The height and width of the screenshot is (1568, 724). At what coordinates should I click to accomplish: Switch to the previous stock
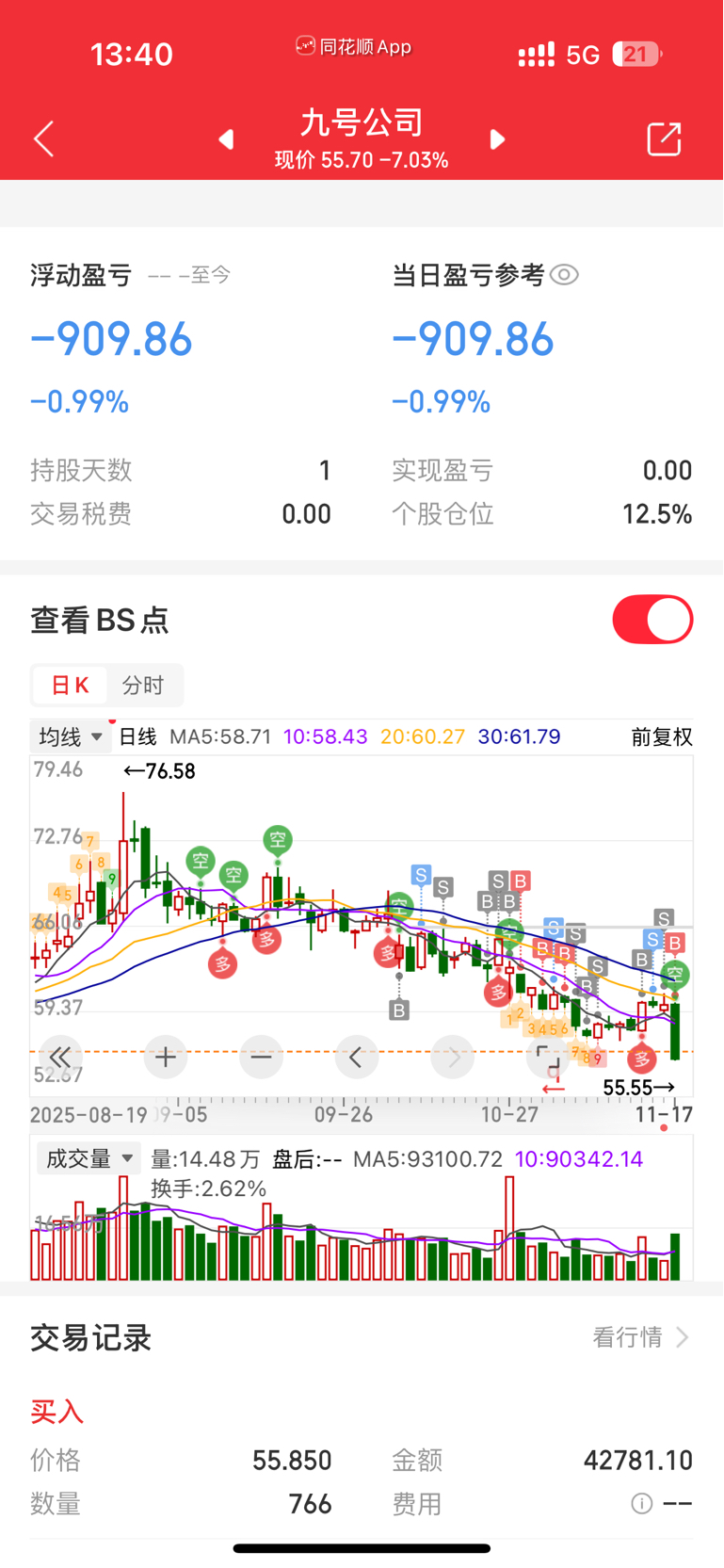click(226, 139)
